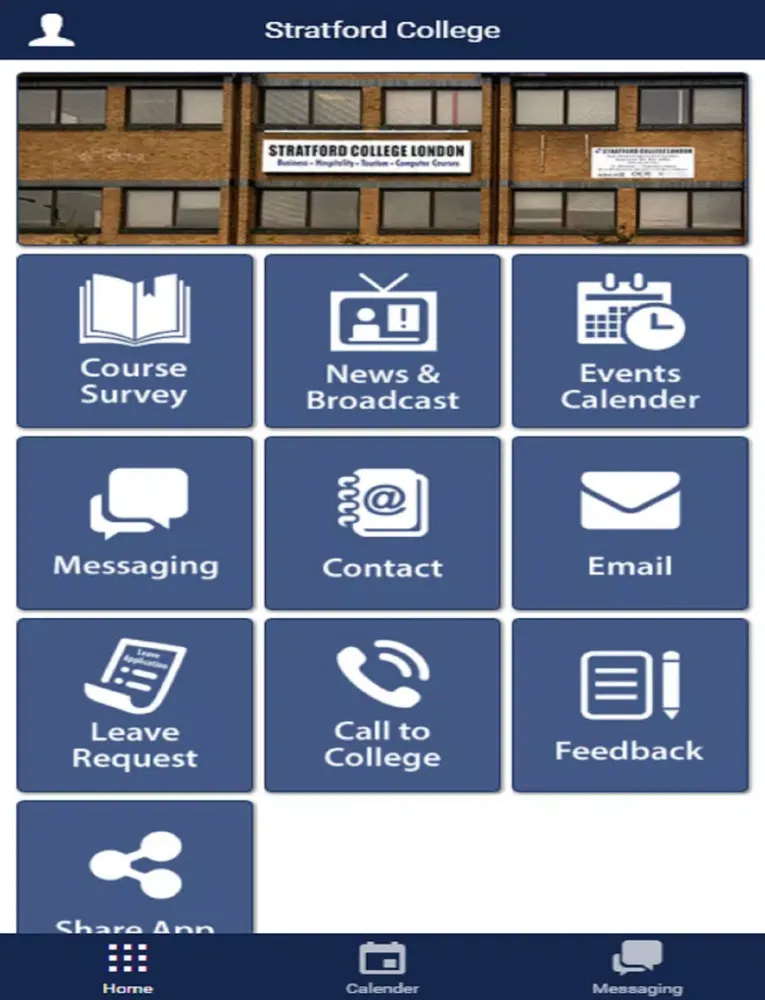Switch to the Home tab
The height and width of the screenshot is (1000, 765).
pyautogui.click(x=127, y=968)
